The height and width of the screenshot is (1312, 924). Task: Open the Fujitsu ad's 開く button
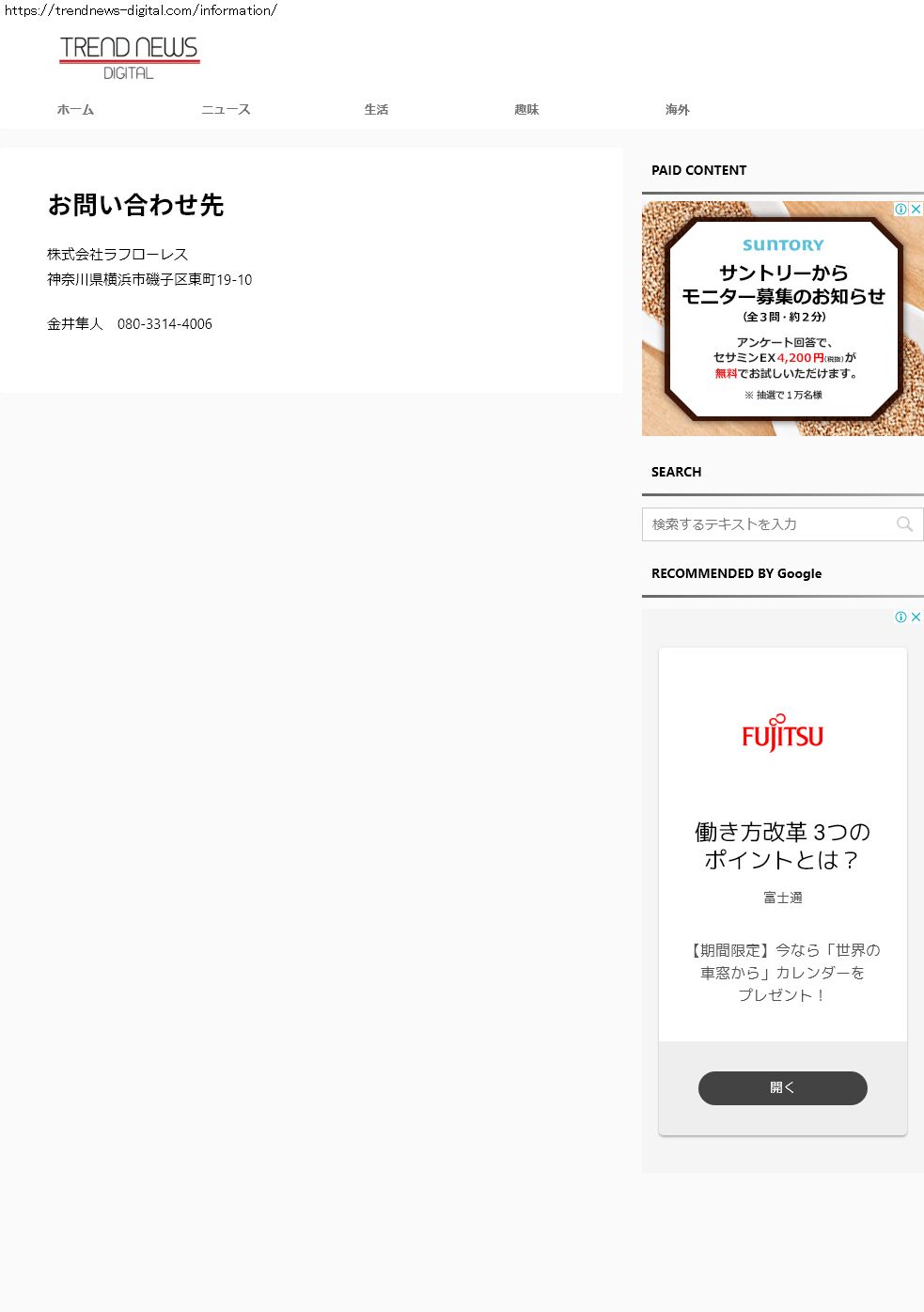[782, 1087]
